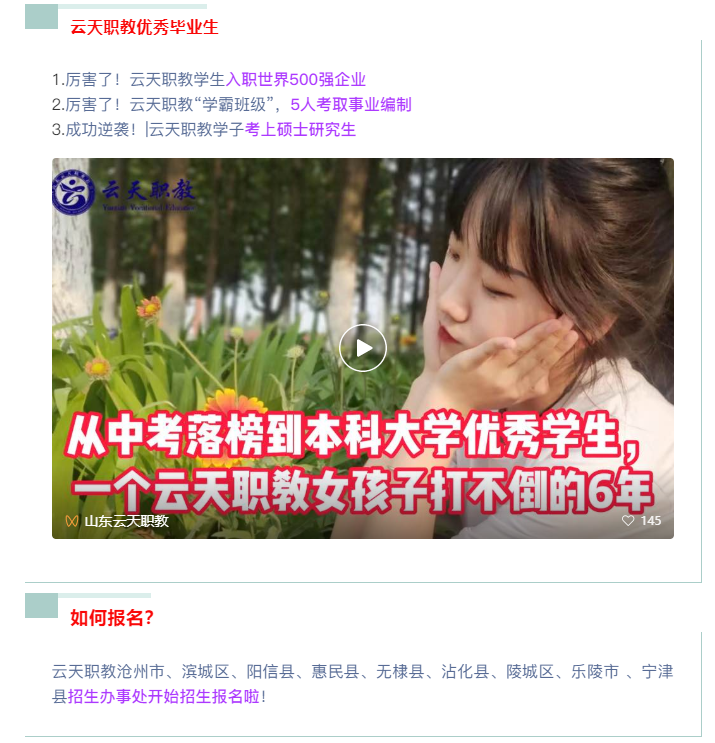The width and height of the screenshot is (715, 743).
Task: Open the link 入职世界500强企业
Action: tap(296, 79)
